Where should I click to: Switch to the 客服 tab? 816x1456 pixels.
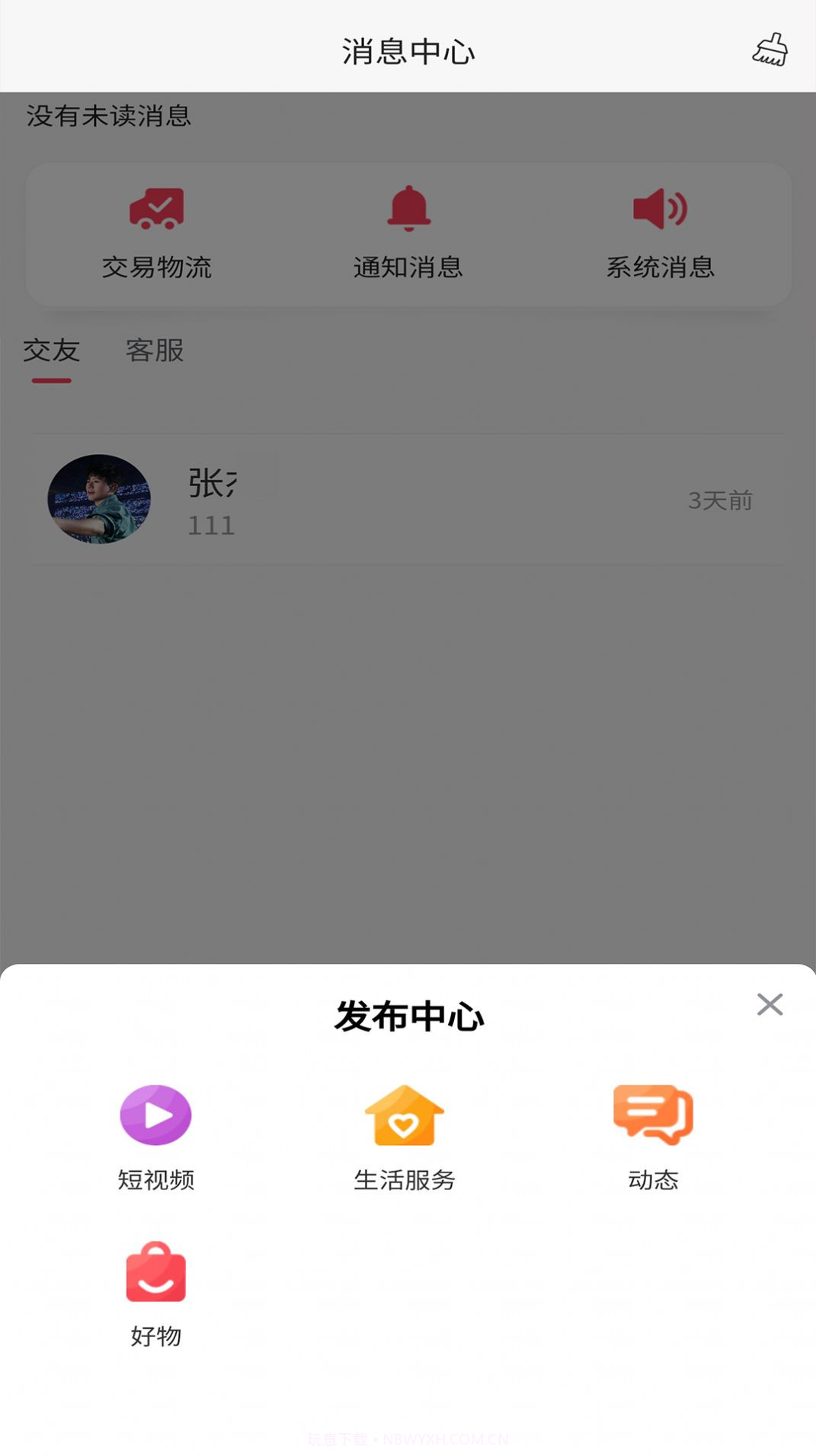pyautogui.click(x=154, y=351)
